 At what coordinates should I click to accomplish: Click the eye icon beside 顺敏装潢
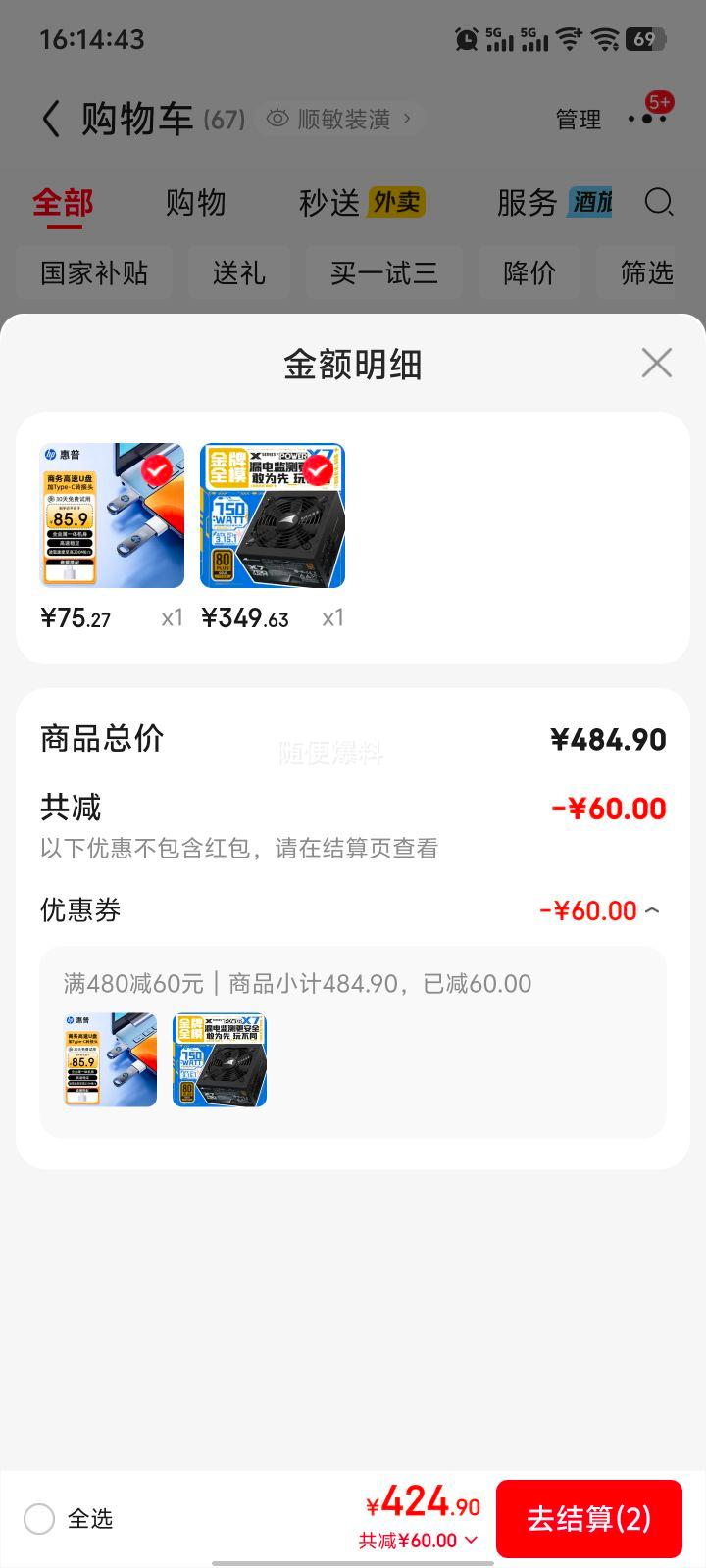(x=277, y=117)
